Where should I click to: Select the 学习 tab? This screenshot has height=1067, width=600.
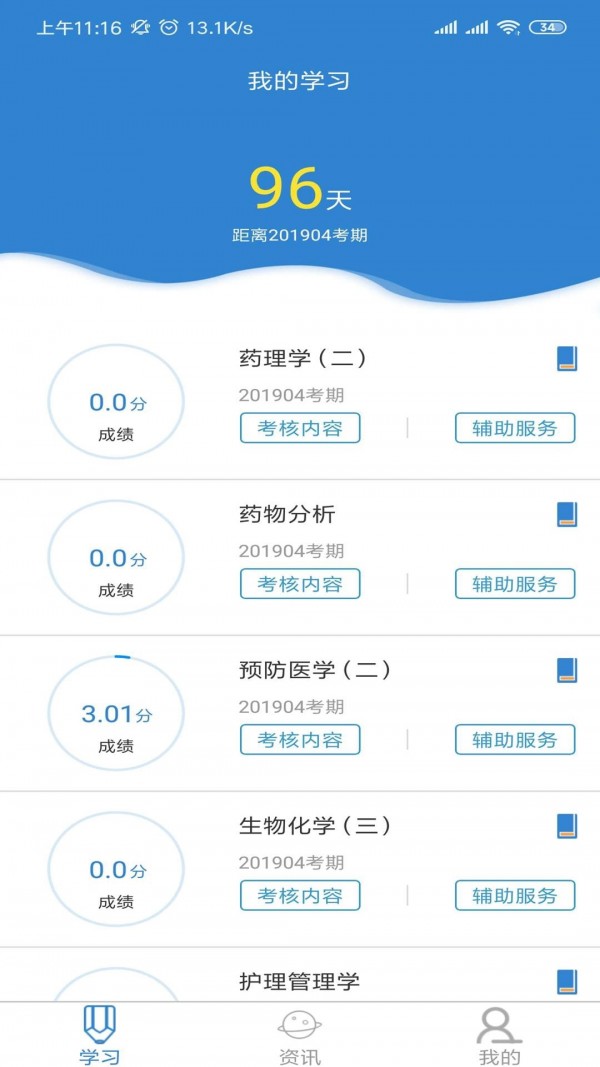[x=99, y=1035]
